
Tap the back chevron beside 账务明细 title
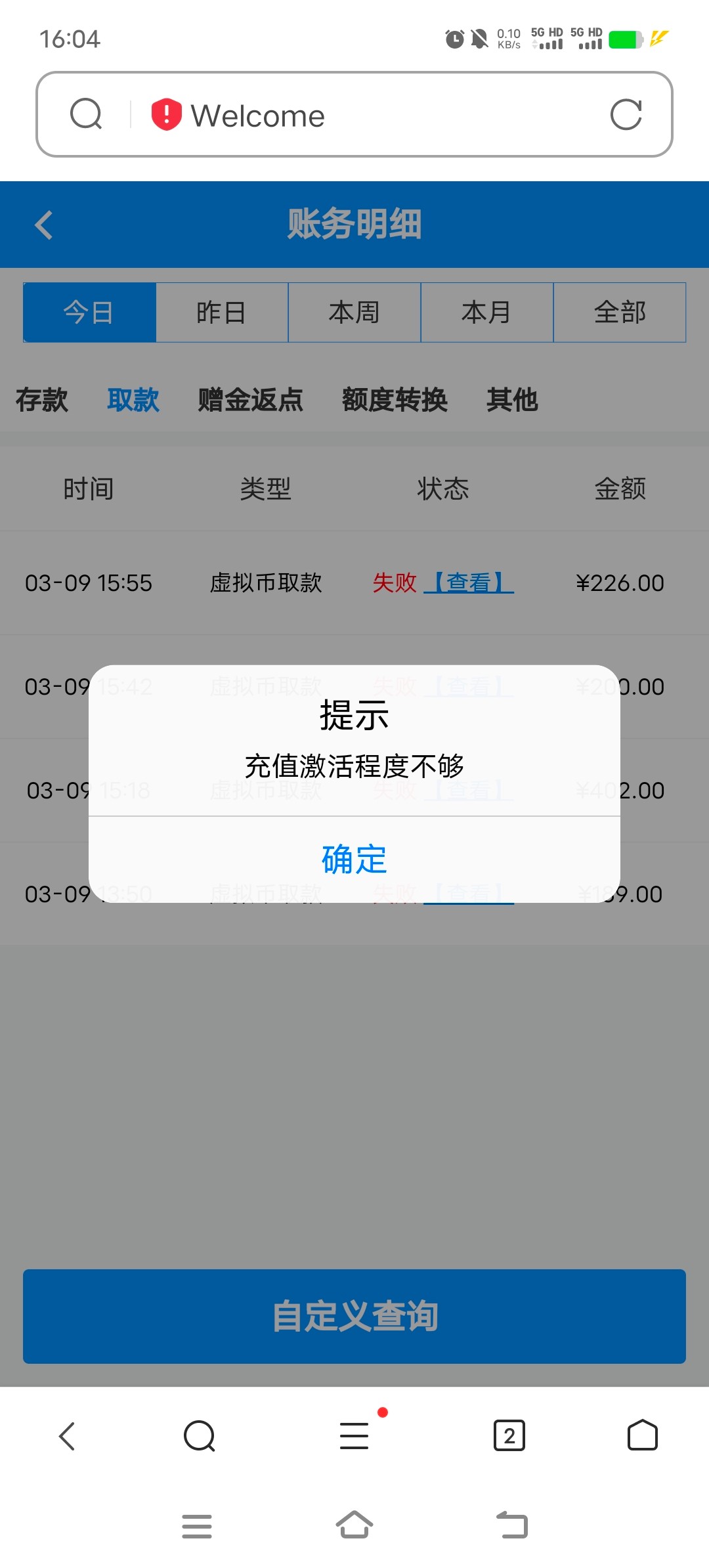point(43,225)
